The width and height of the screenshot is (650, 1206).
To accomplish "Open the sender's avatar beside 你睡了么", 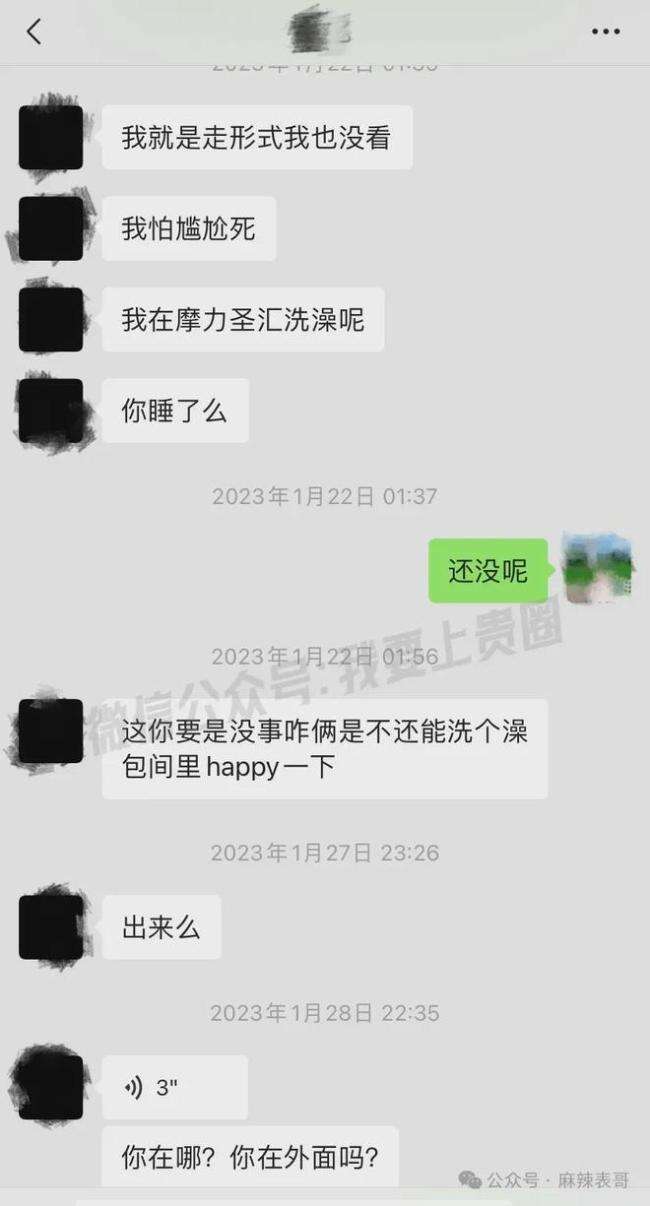I will coord(51,410).
